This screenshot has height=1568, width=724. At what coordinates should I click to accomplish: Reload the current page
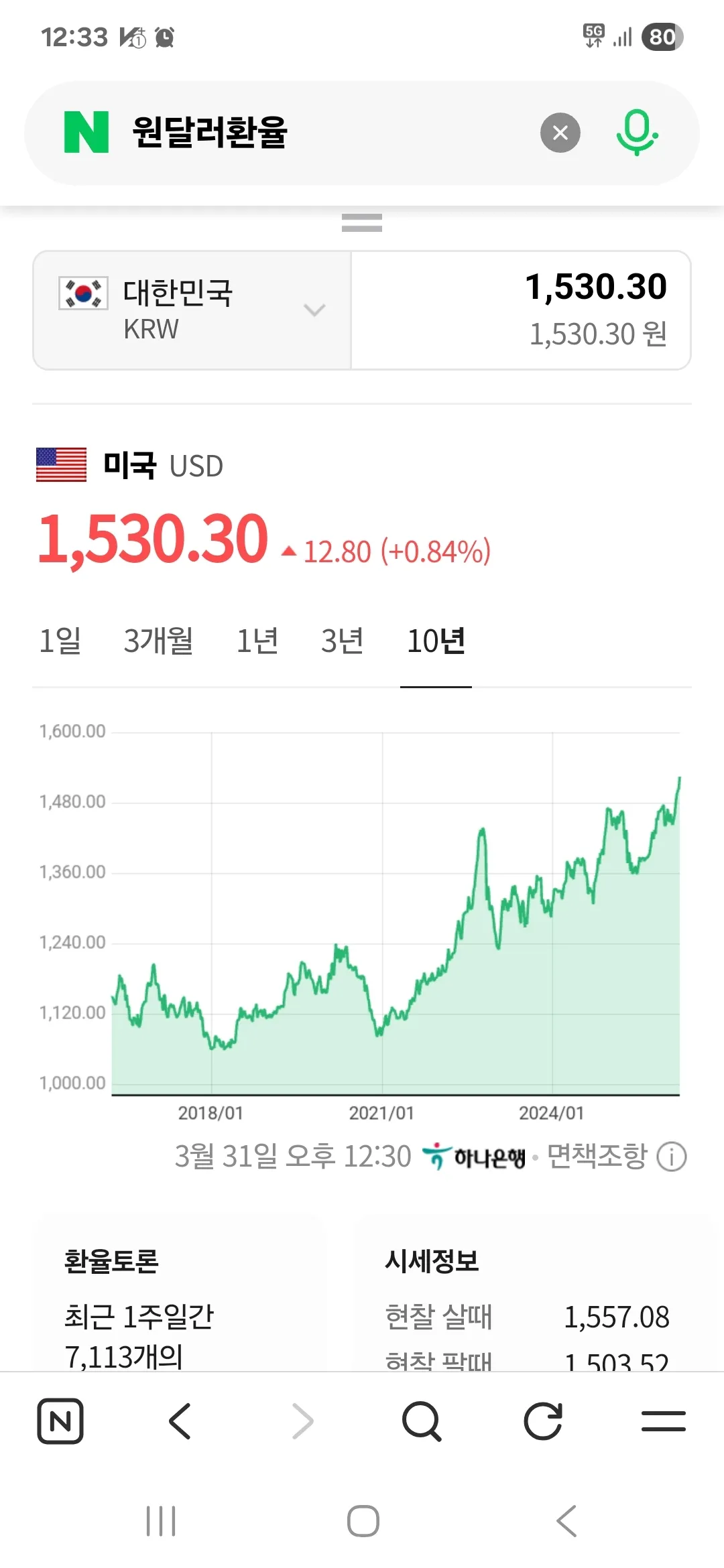coord(542,1421)
